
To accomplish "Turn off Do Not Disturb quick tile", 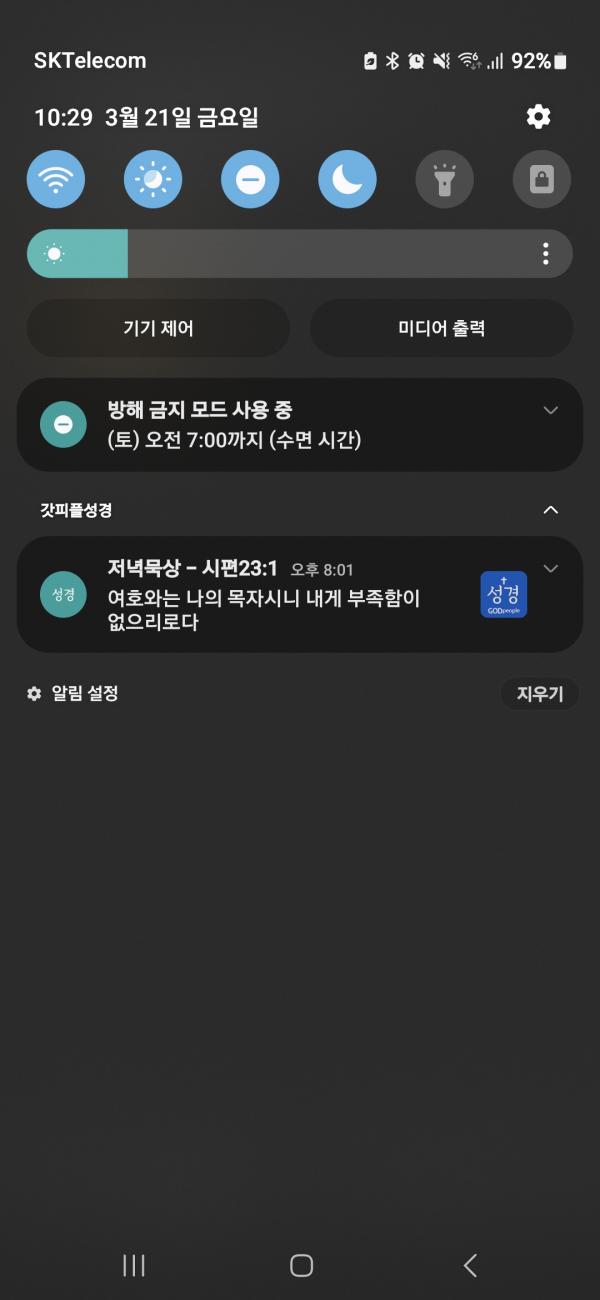I will click(x=250, y=180).
